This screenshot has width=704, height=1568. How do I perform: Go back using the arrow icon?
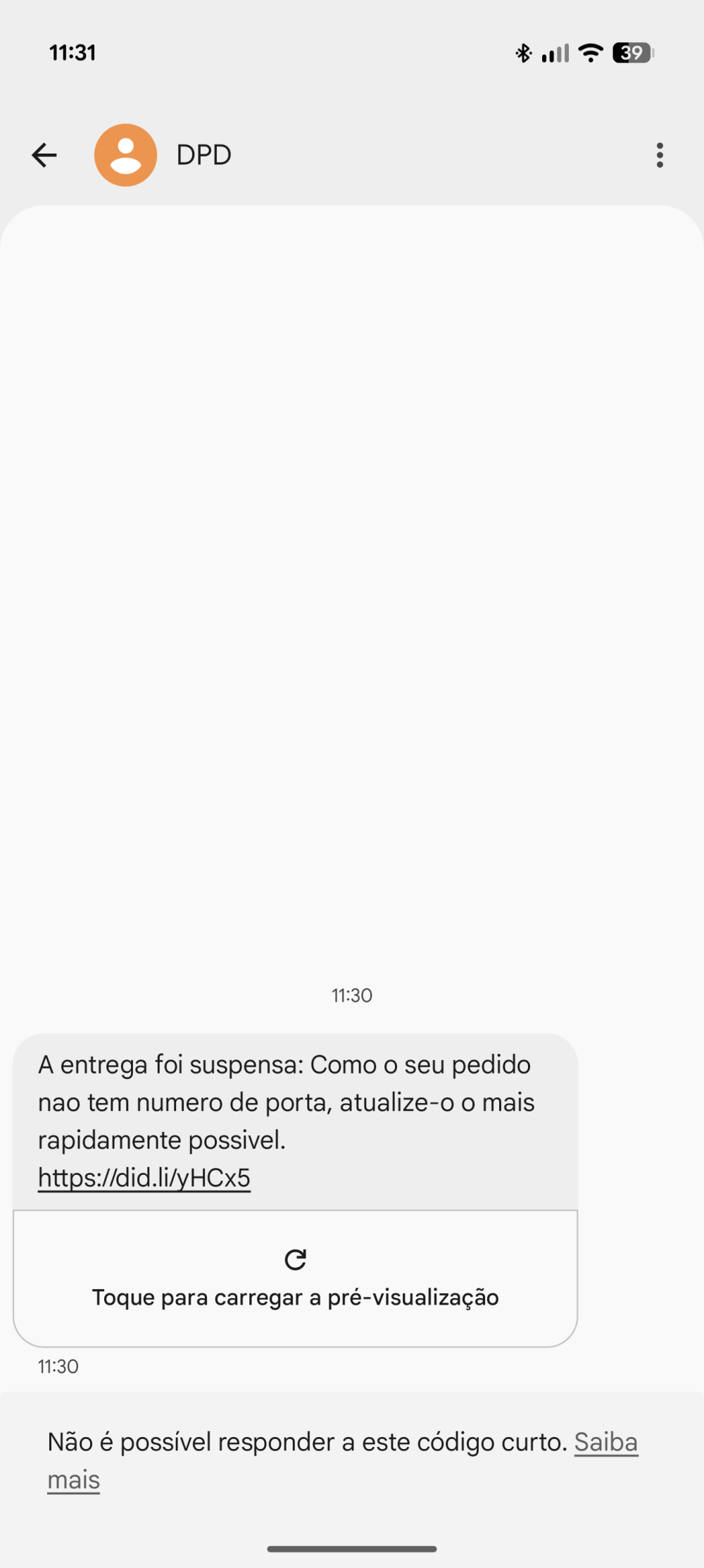(x=44, y=155)
